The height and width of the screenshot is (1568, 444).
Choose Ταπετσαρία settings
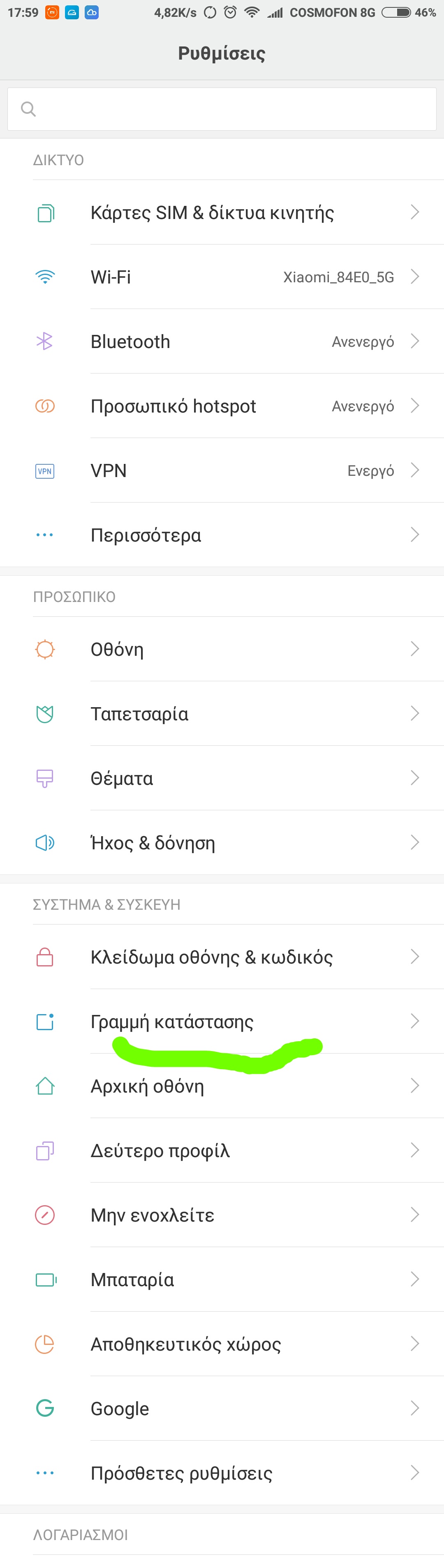click(222, 713)
